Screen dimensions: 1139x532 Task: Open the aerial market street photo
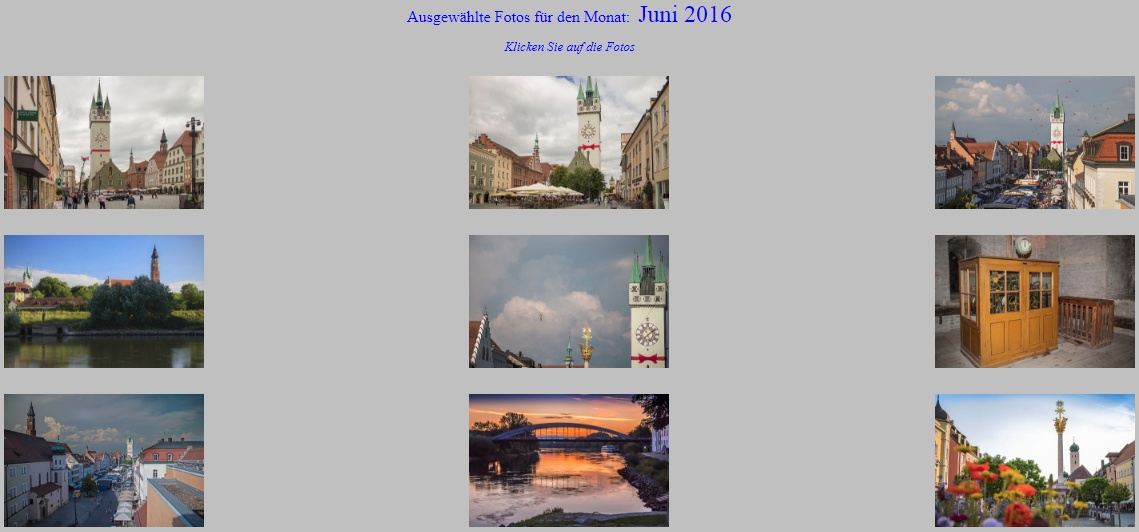coord(1034,142)
